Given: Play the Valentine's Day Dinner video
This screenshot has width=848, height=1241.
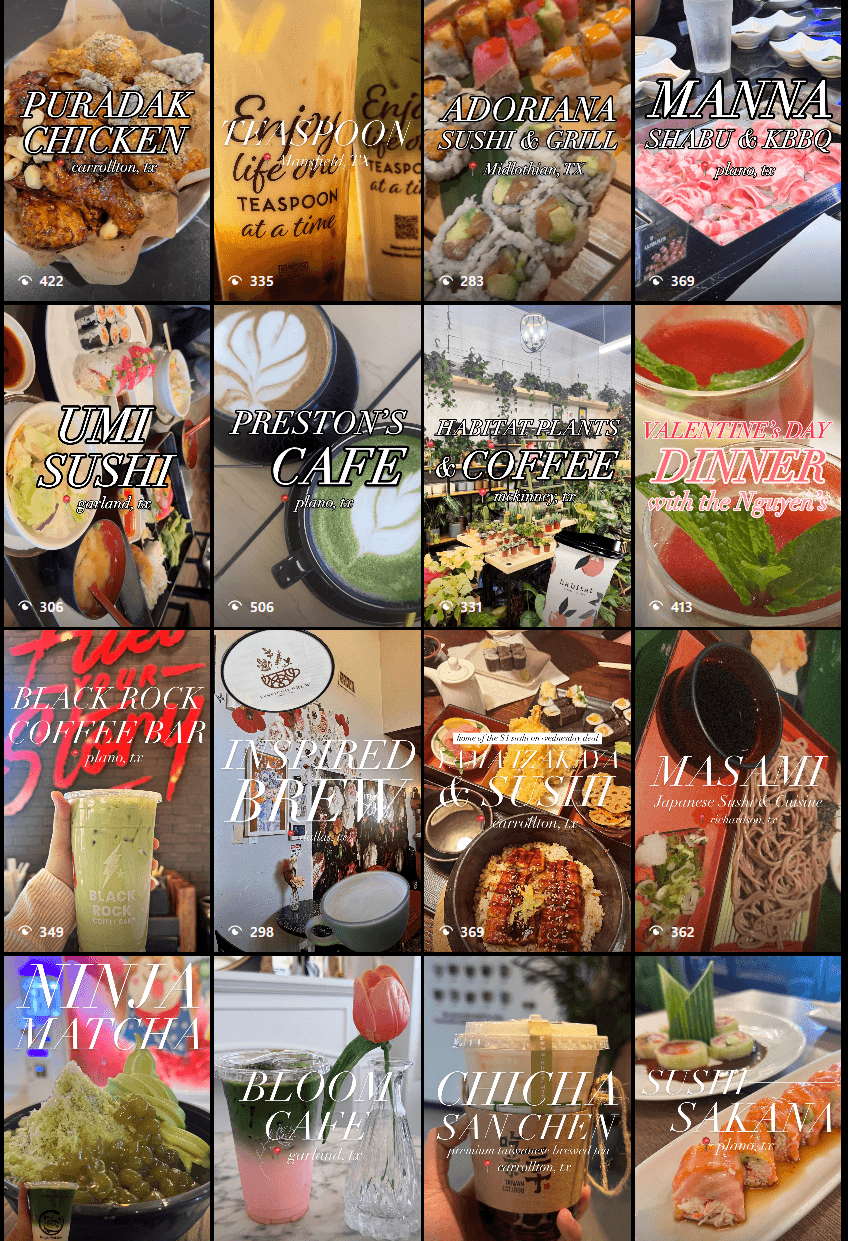Looking at the screenshot, I should coord(738,466).
